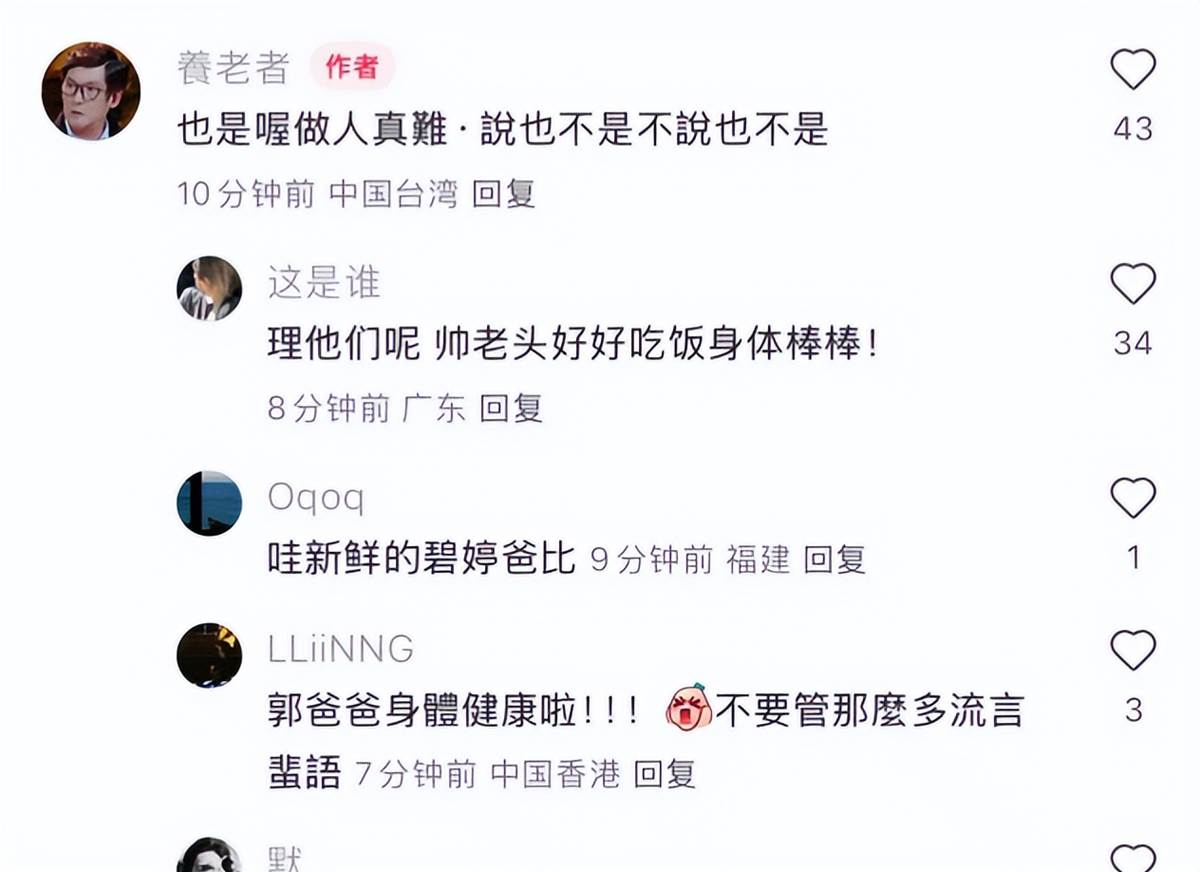Image resolution: width=1200 pixels, height=872 pixels.
Task: View LLiiNNG's profile avatar
Action: [x=209, y=655]
